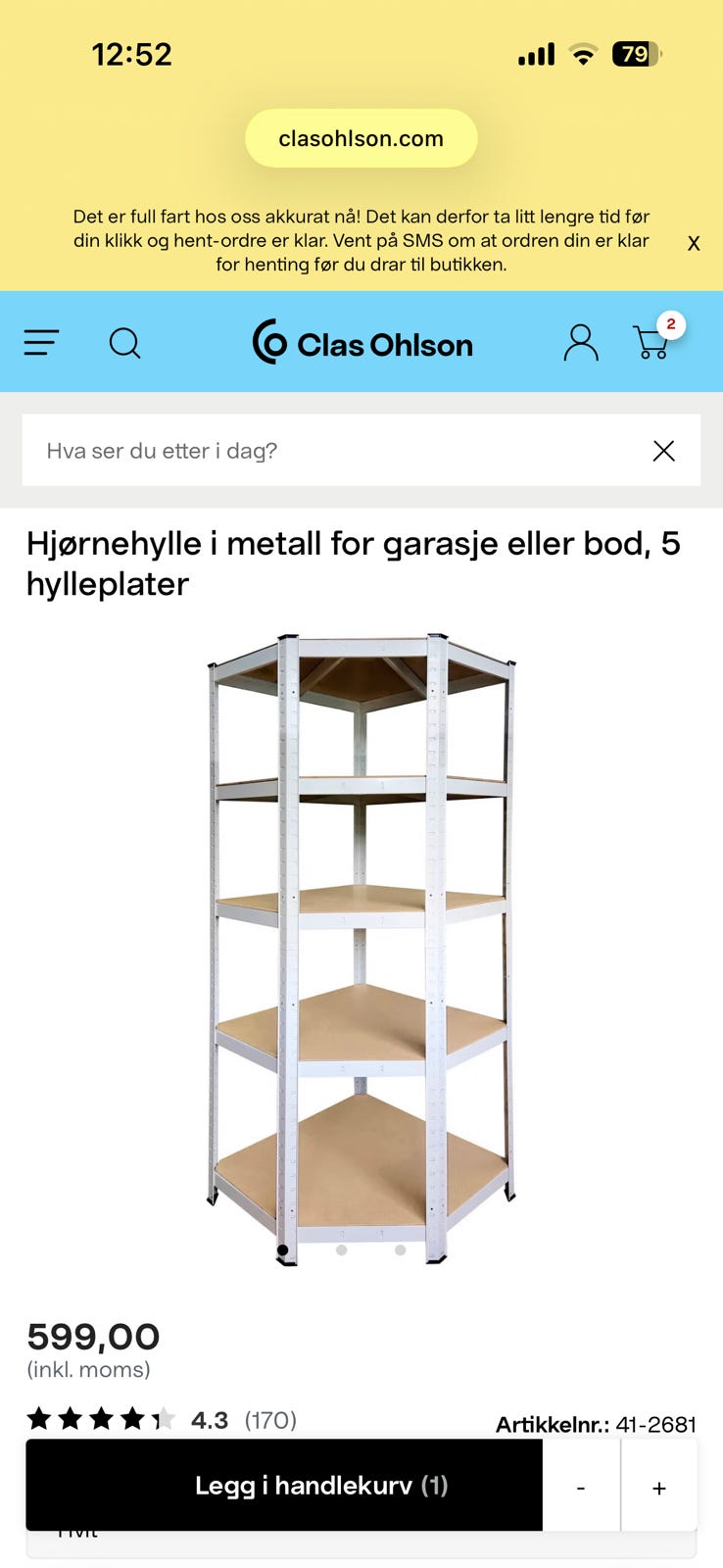This screenshot has height=1568, width=723.
Task: Open the account profile icon
Action: click(x=581, y=343)
